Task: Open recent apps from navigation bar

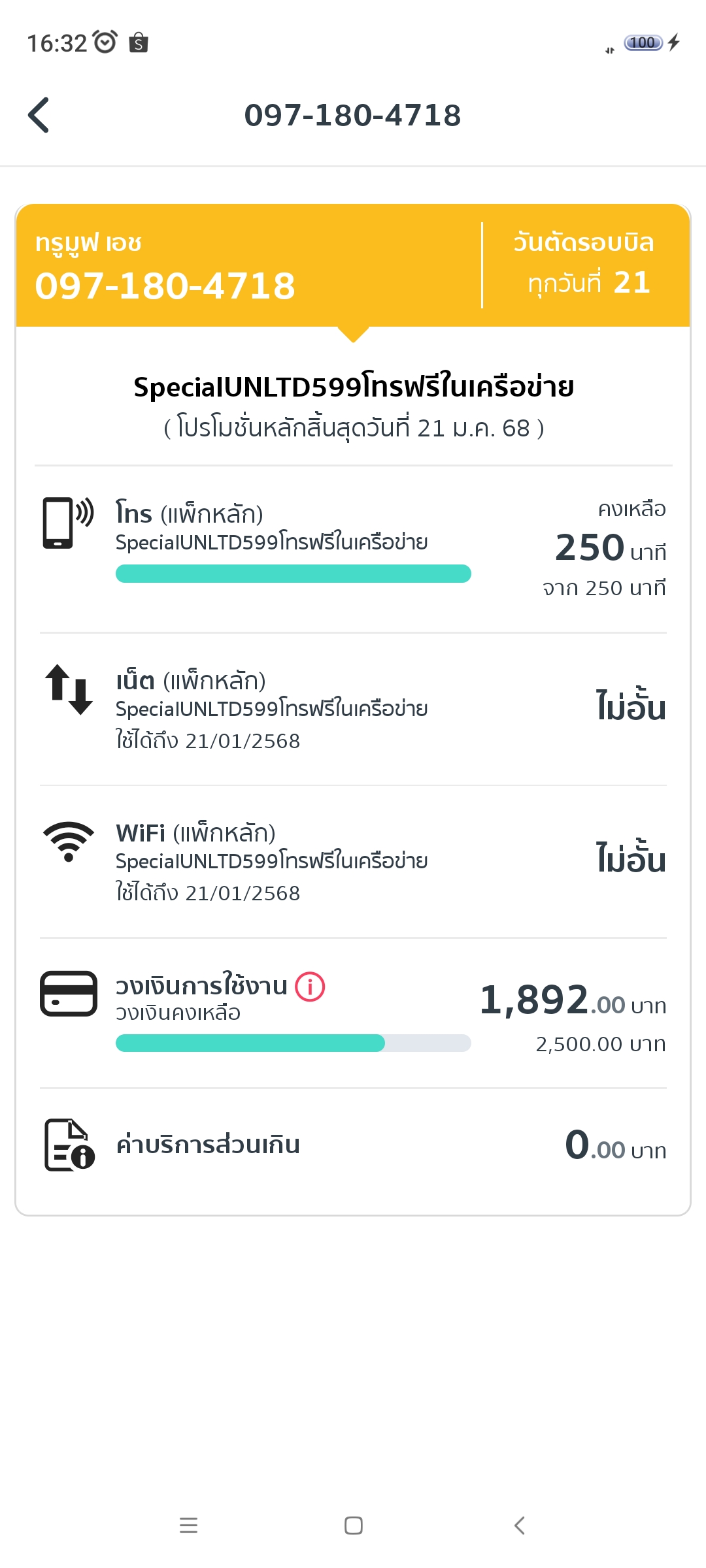Action: click(x=188, y=1526)
